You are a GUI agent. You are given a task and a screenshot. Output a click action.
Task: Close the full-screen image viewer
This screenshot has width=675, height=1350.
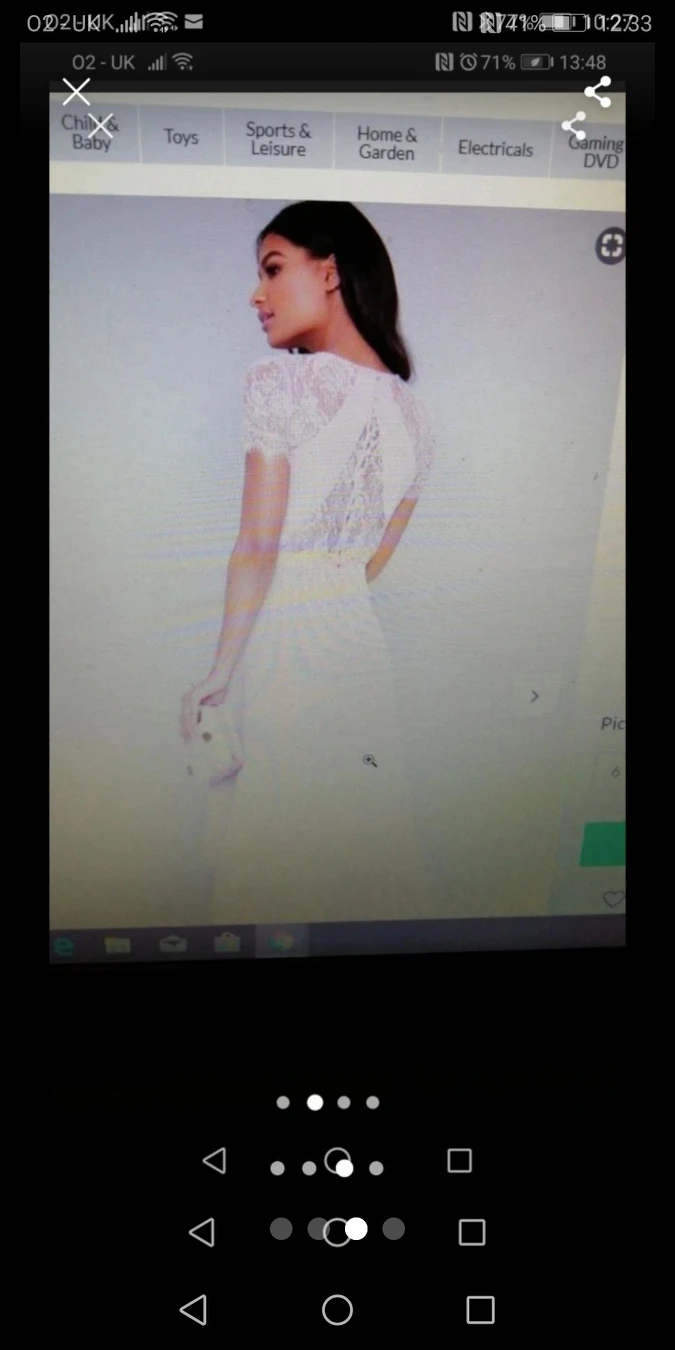(76, 92)
